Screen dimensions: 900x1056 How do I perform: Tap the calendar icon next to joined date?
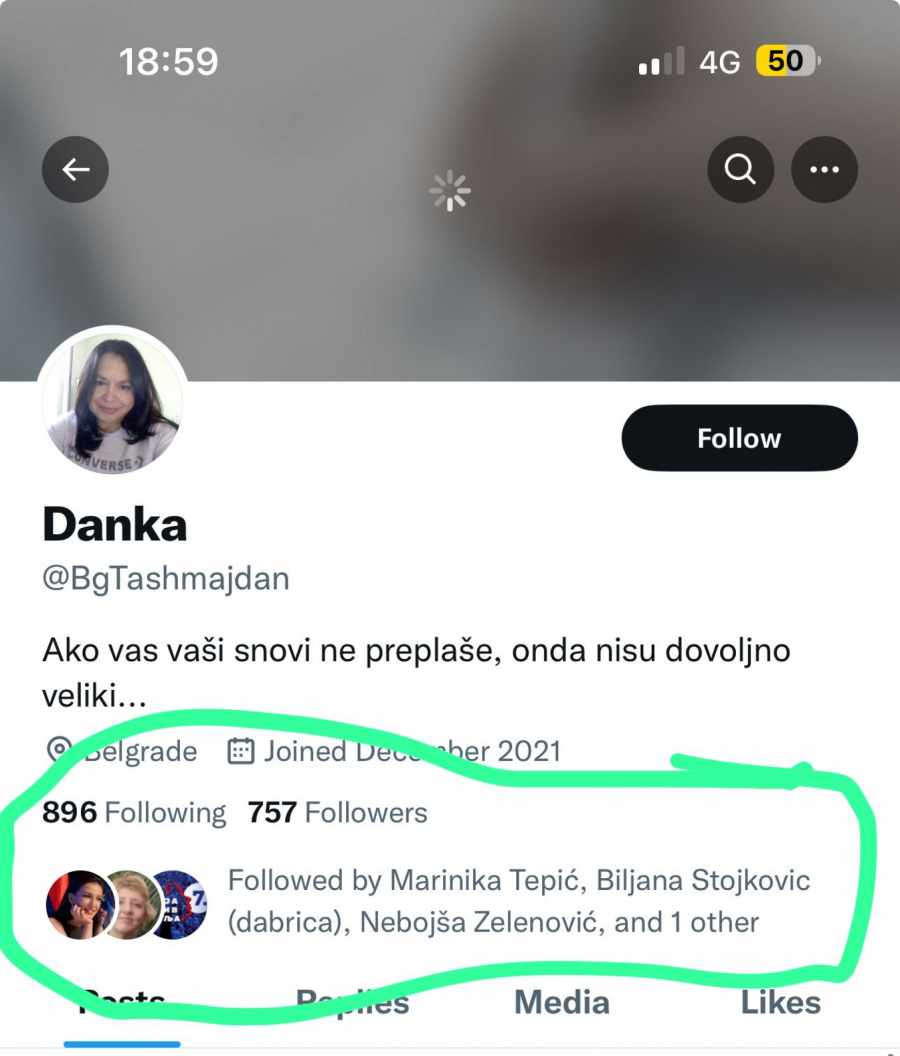[x=241, y=751]
